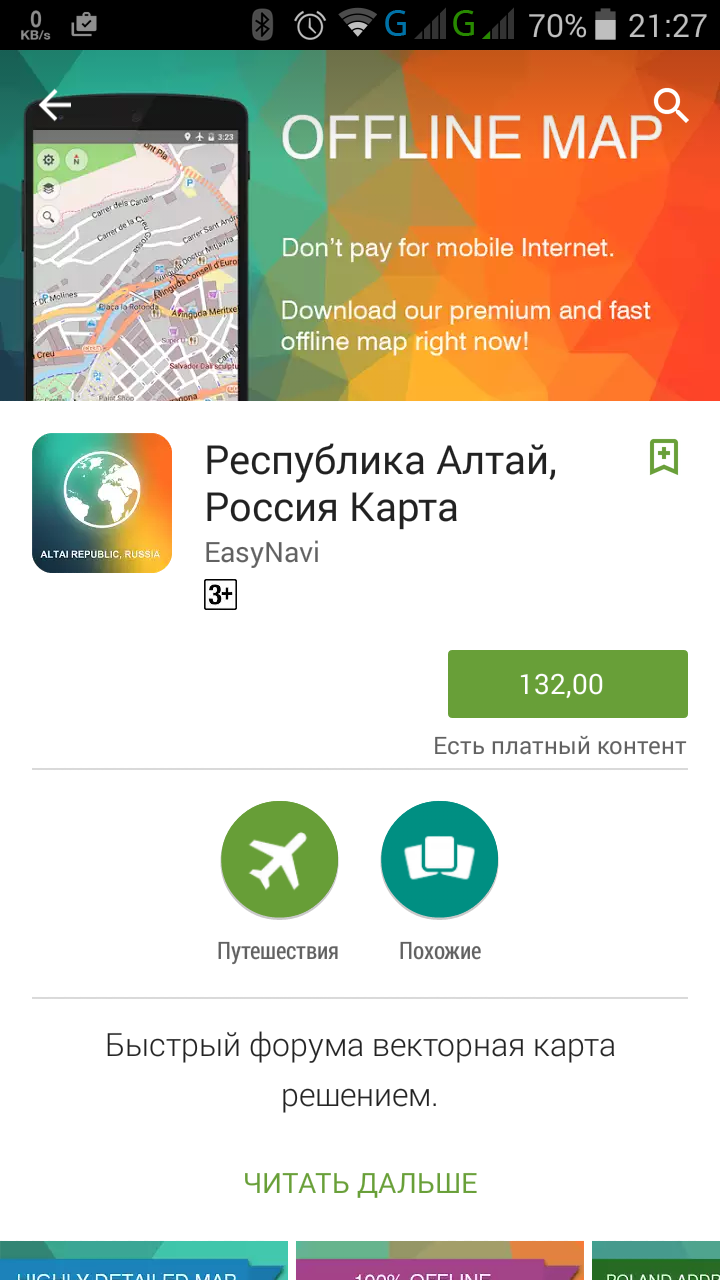Buy the app for 132,00
This screenshot has height=1280, width=720.
coord(567,684)
